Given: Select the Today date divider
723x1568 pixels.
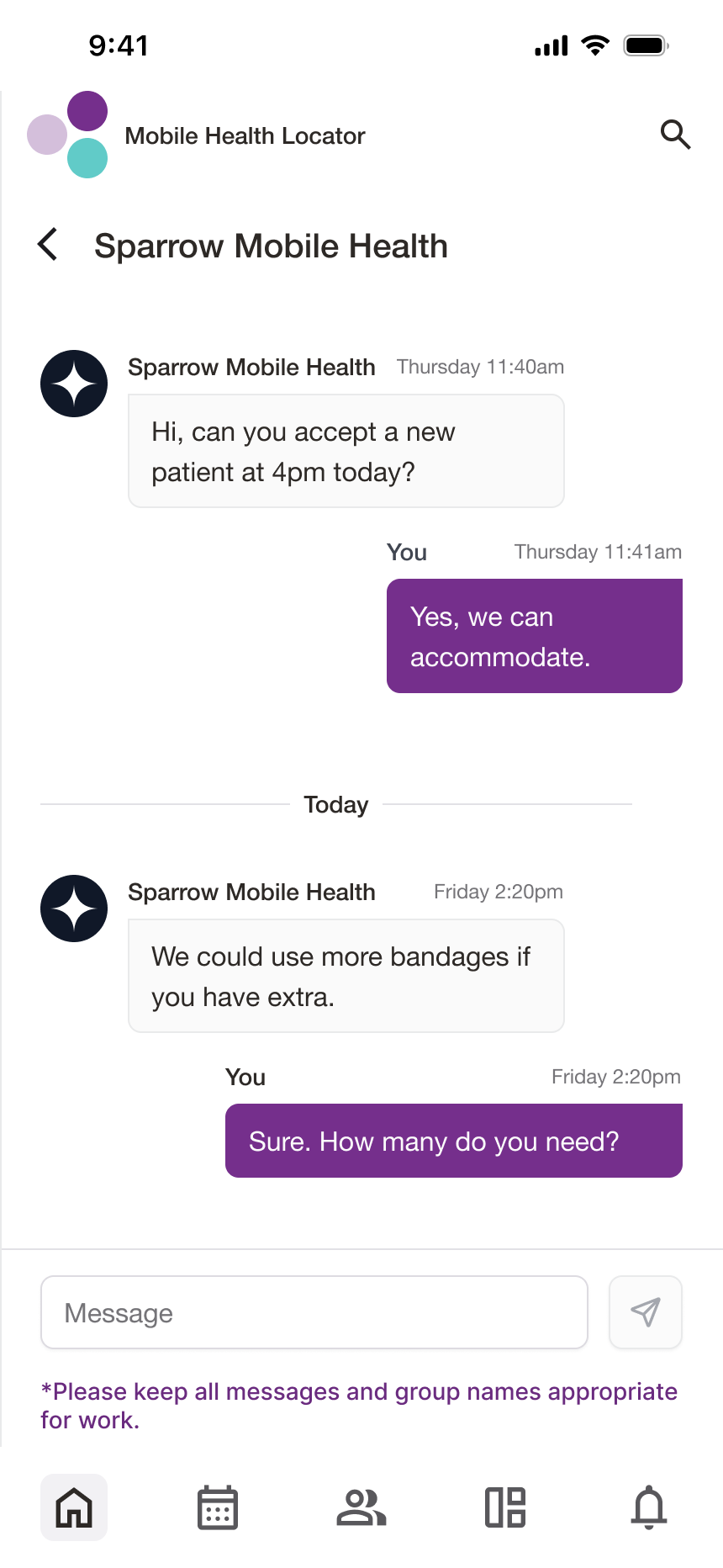Looking at the screenshot, I should coord(335,804).
